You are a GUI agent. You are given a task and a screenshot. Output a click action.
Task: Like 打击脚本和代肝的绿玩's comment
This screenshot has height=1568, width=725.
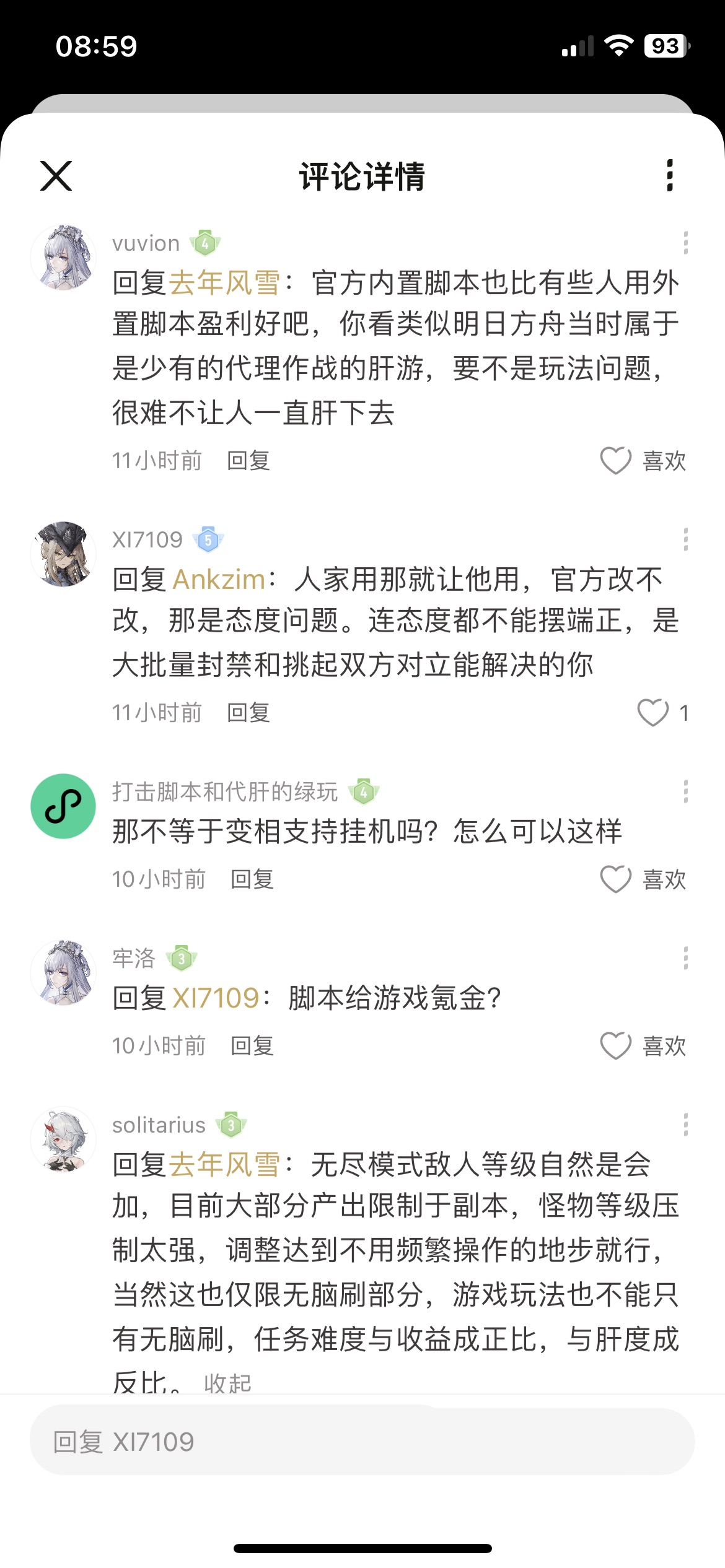click(x=616, y=879)
